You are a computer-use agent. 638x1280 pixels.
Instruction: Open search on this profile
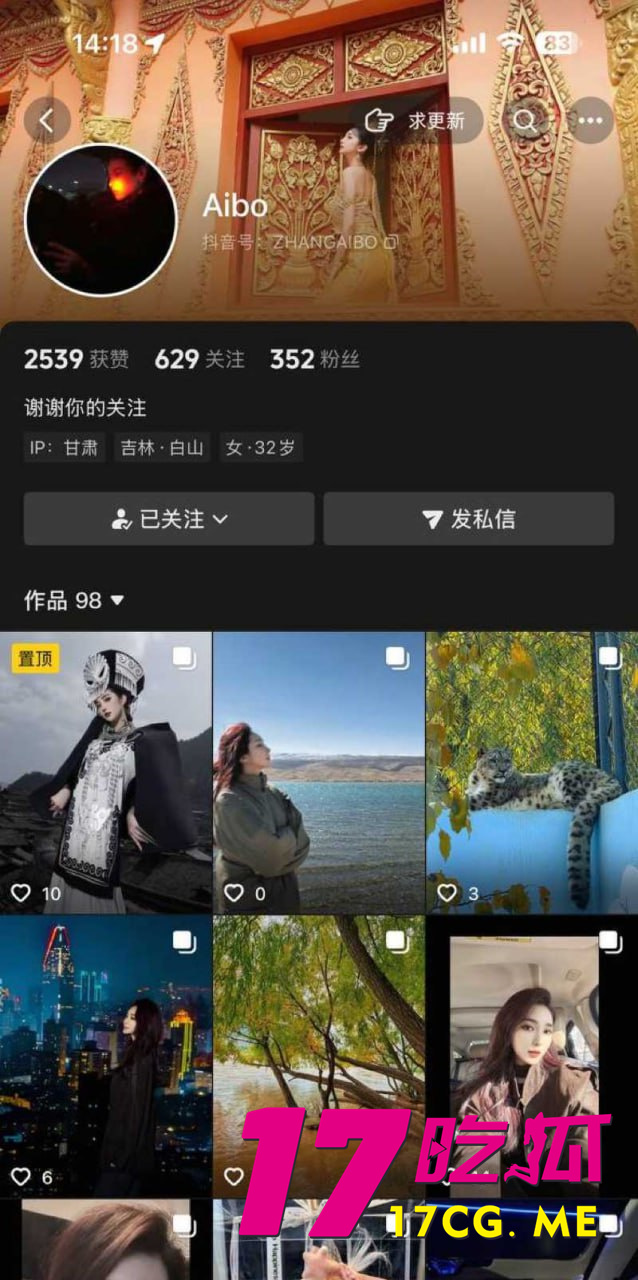click(x=526, y=121)
